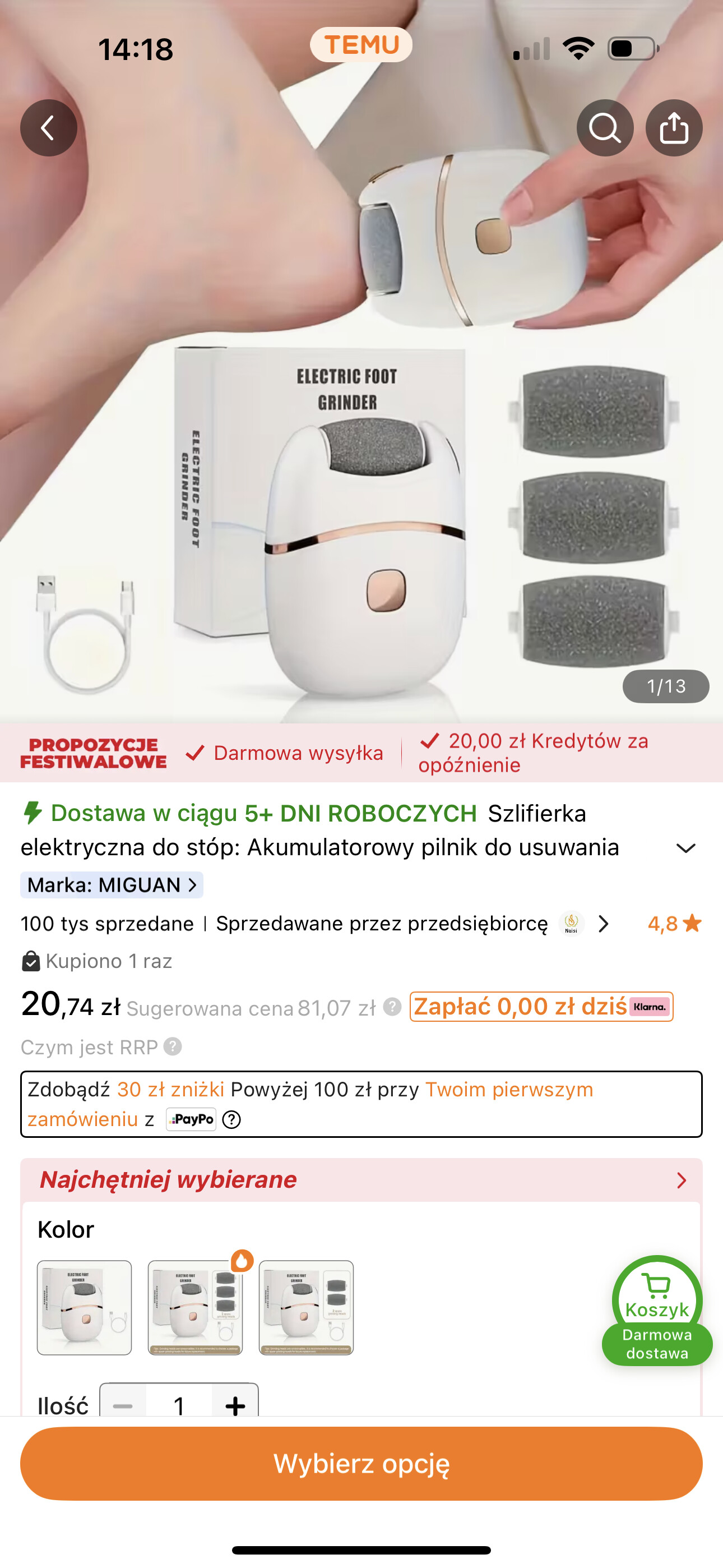Open the search magnifier icon

point(605,128)
